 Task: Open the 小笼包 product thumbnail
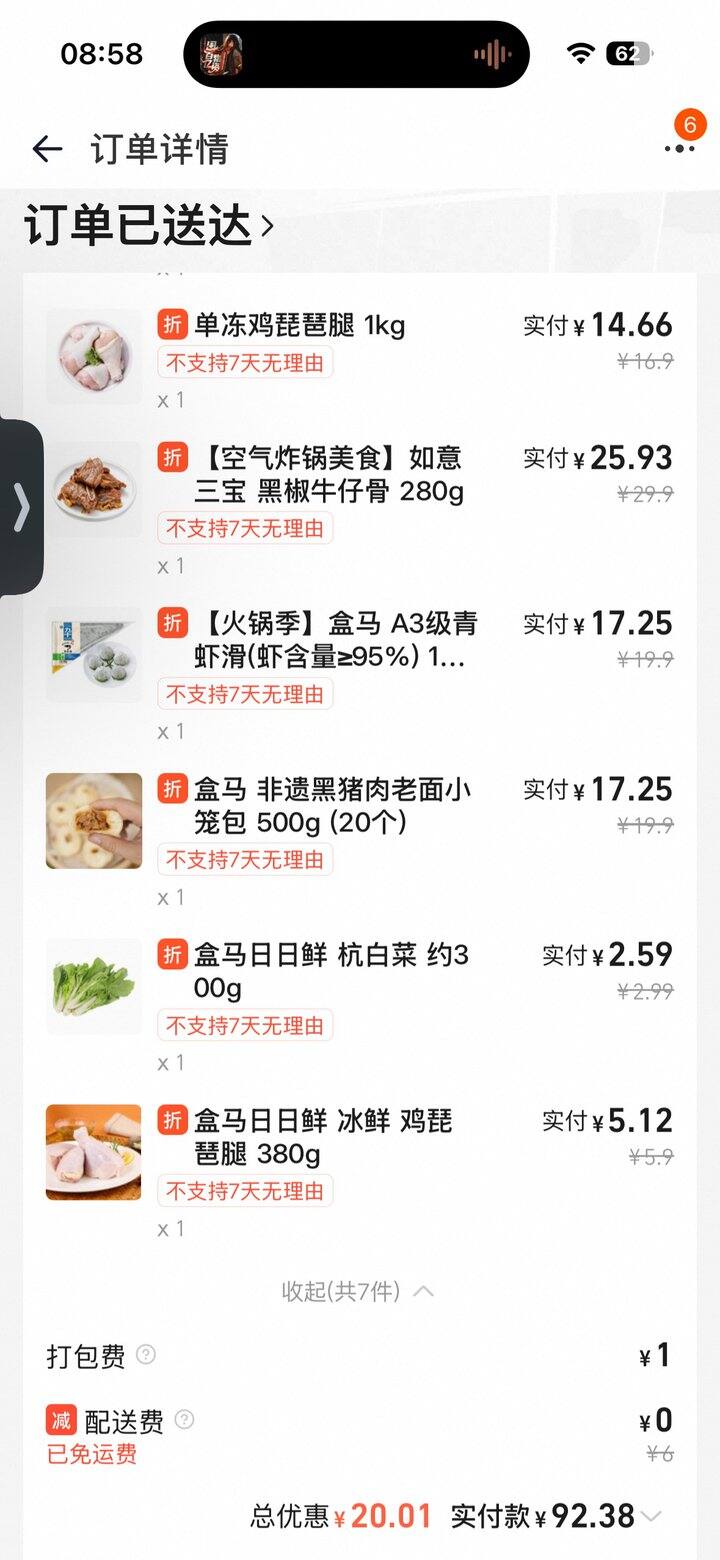pos(92,820)
